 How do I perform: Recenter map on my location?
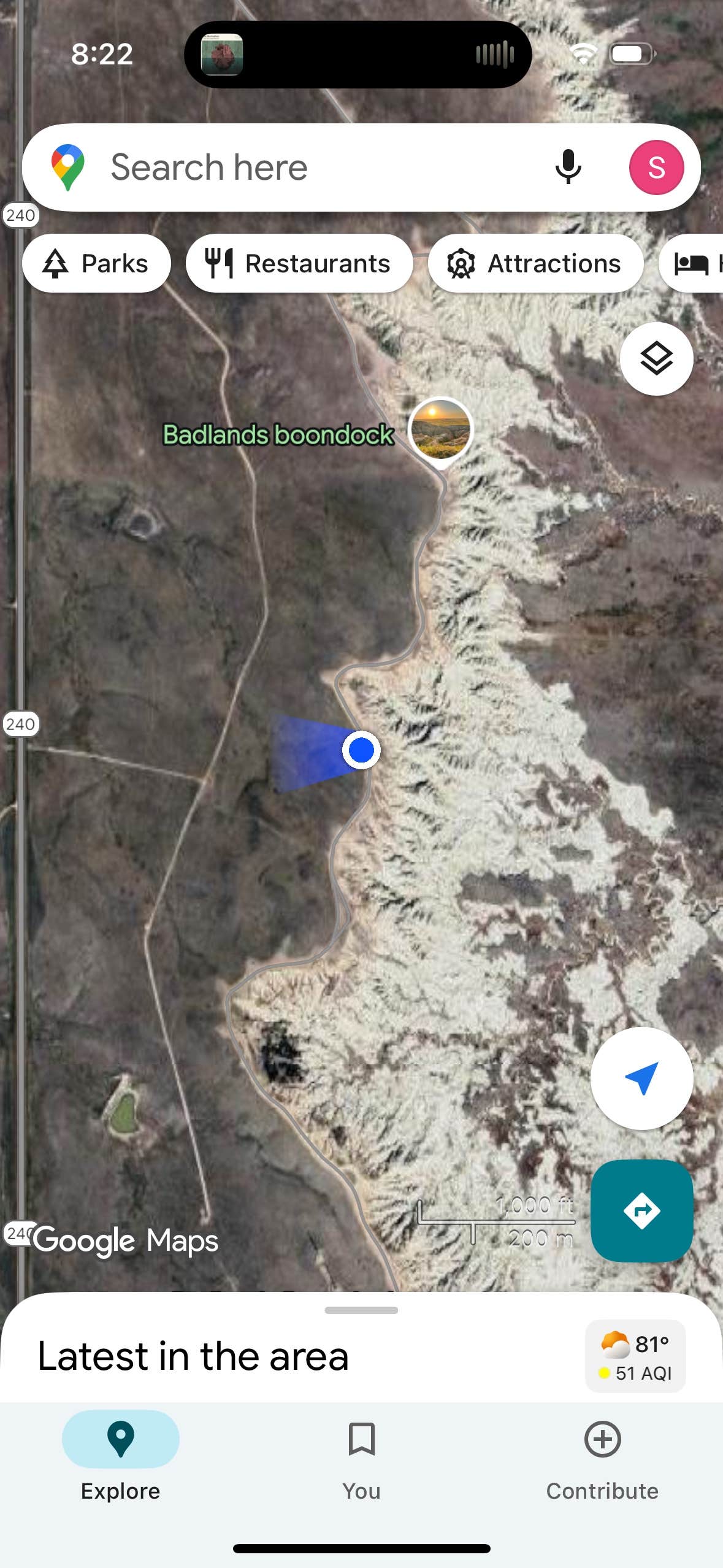[x=641, y=1078]
